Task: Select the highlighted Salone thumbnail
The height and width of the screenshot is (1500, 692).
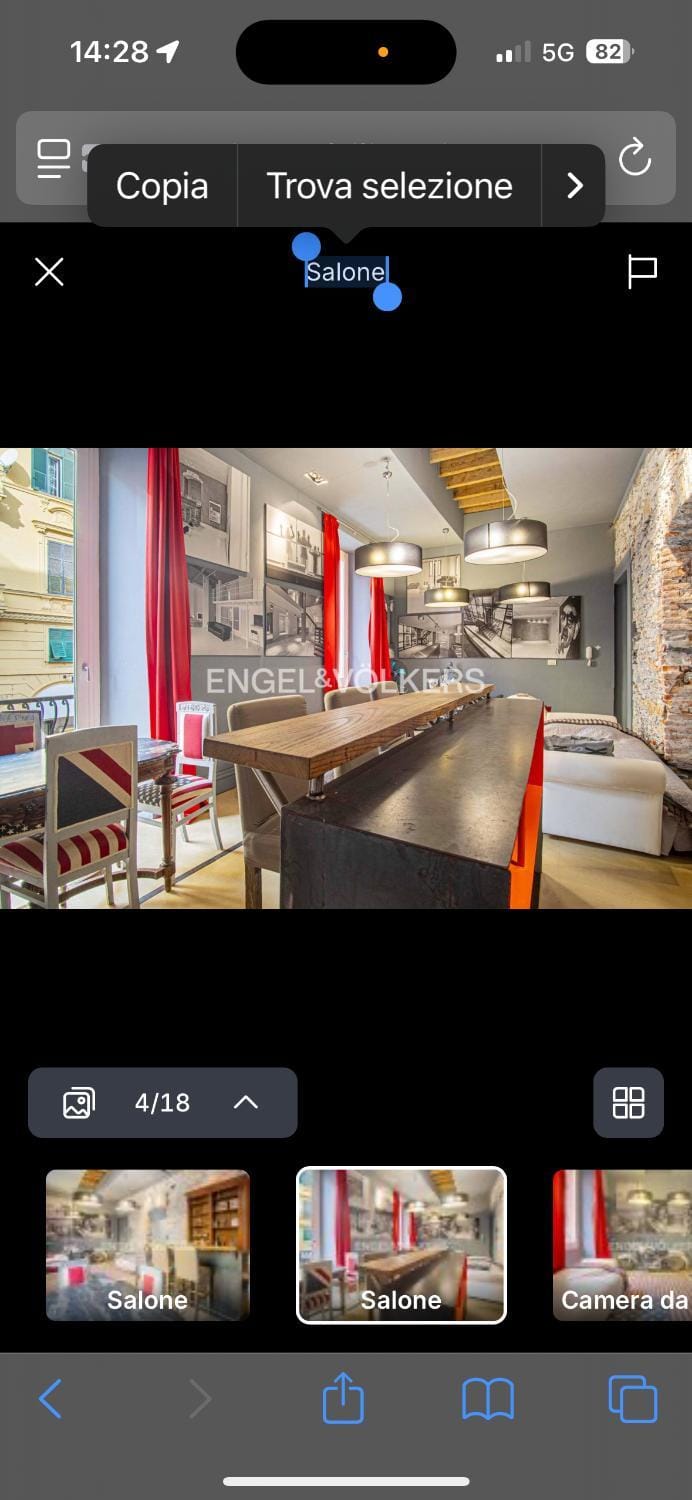Action: coord(401,1245)
